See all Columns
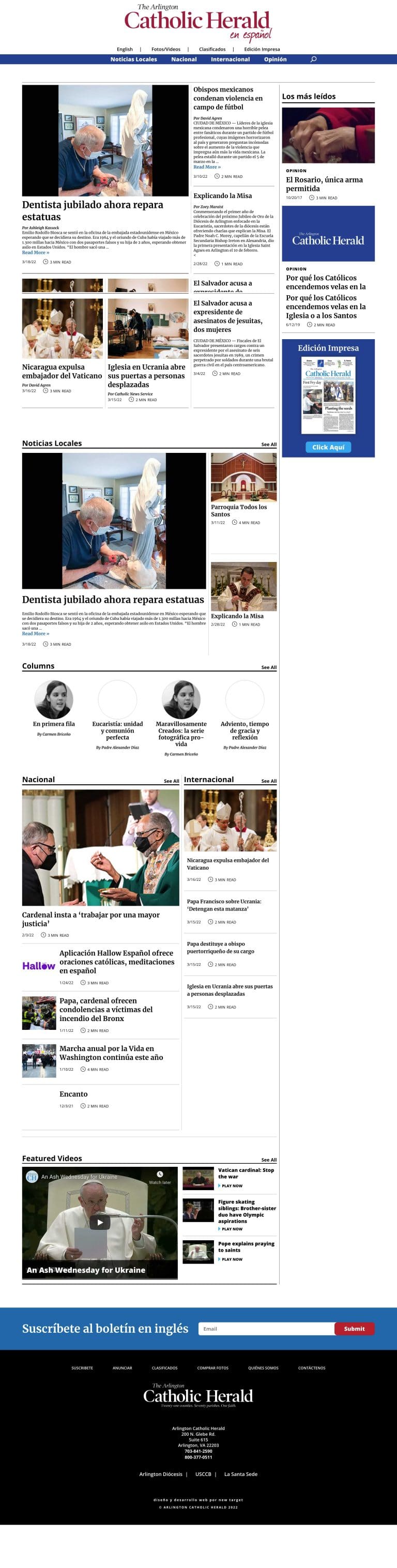The height and width of the screenshot is (1568, 397). tap(268, 667)
